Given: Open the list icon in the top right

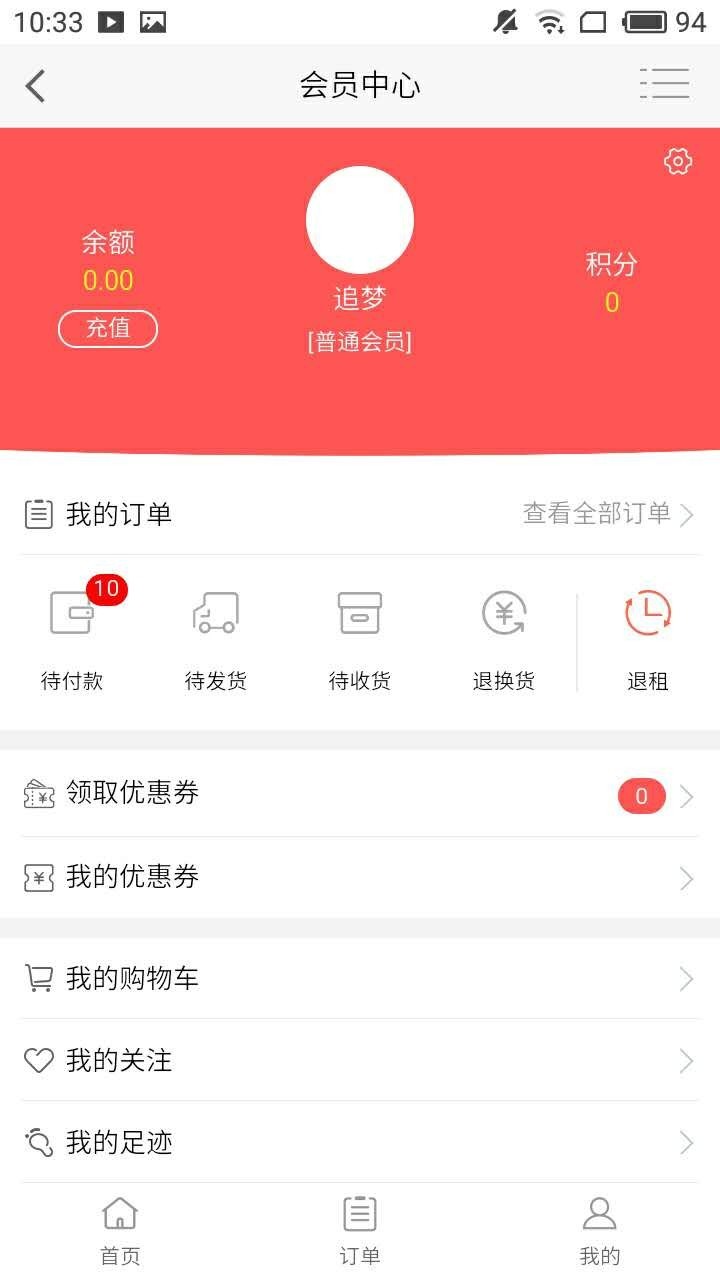Looking at the screenshot, I should (664, 84).
